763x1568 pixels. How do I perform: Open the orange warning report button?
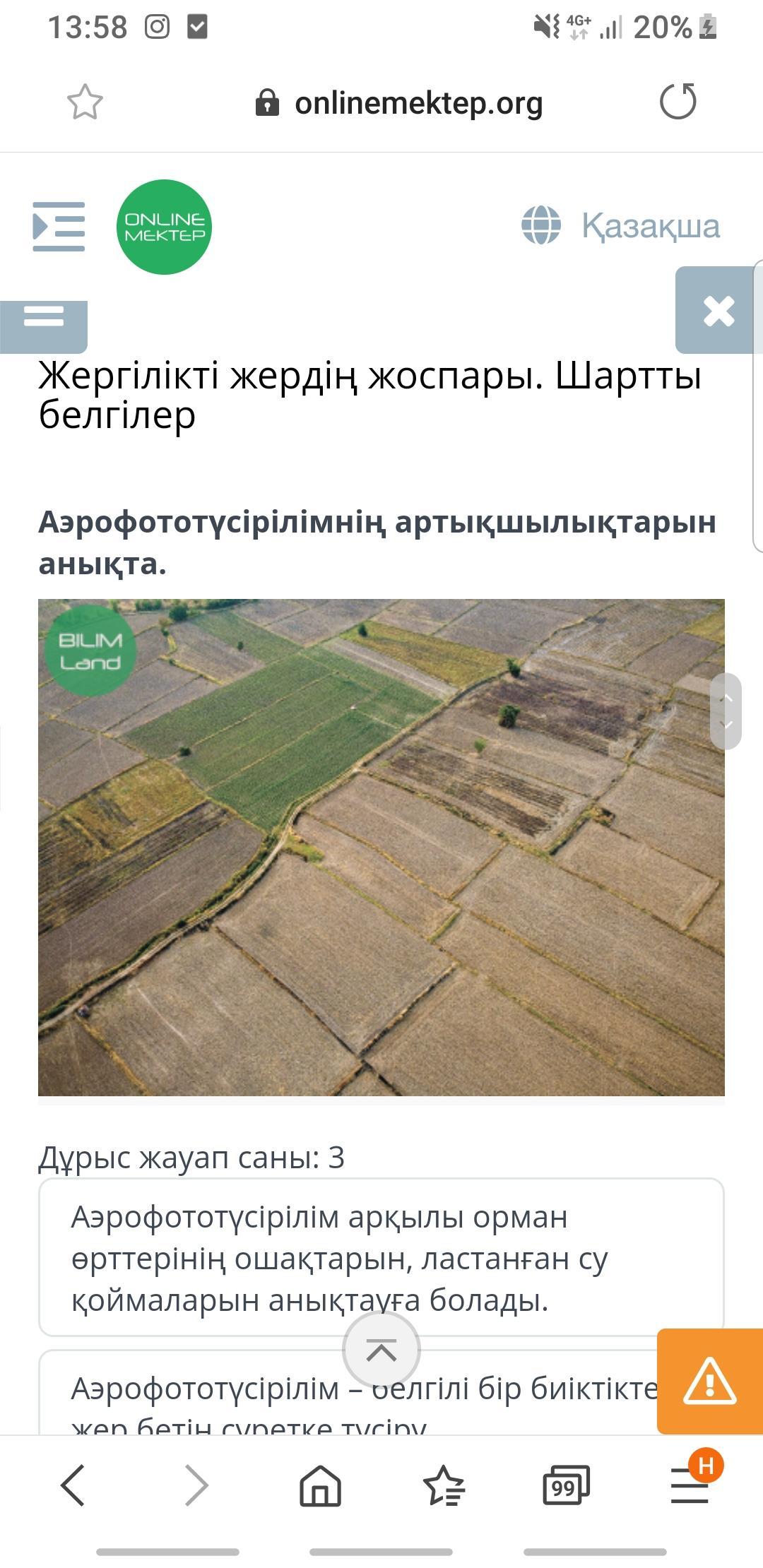click(709, 1381)
